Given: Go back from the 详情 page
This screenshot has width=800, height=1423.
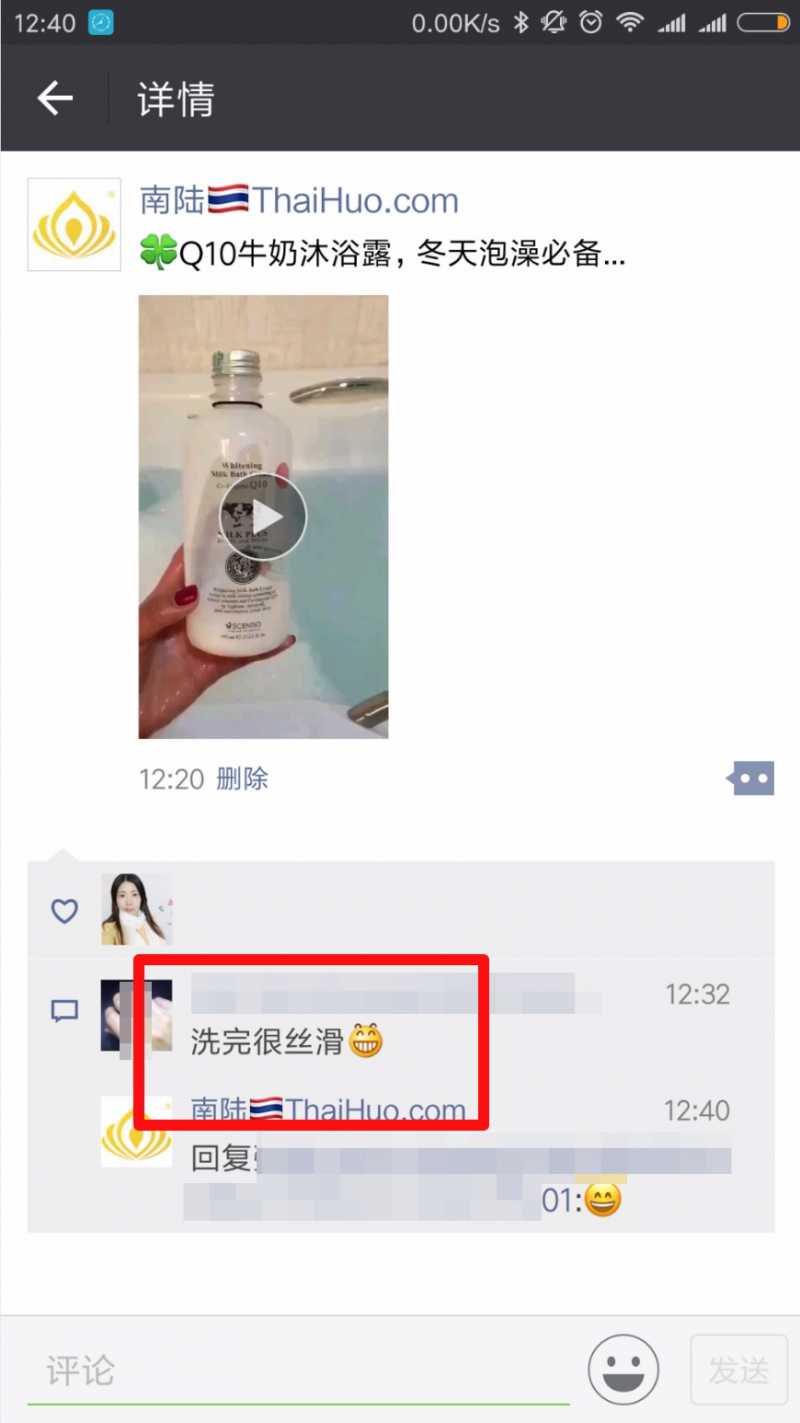Looking at the screenshot, I should click(x=55, y=98).
